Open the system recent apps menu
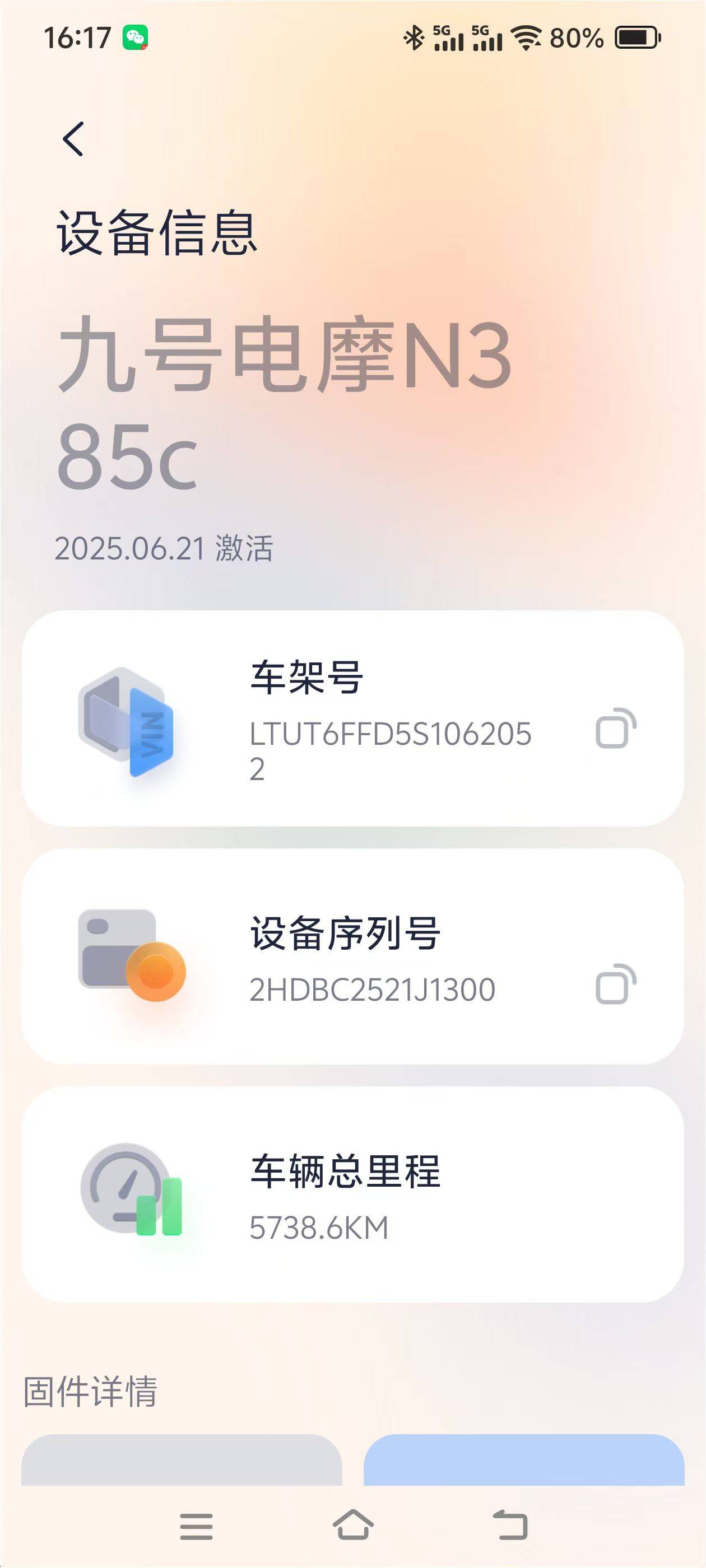 [196, 1526]
